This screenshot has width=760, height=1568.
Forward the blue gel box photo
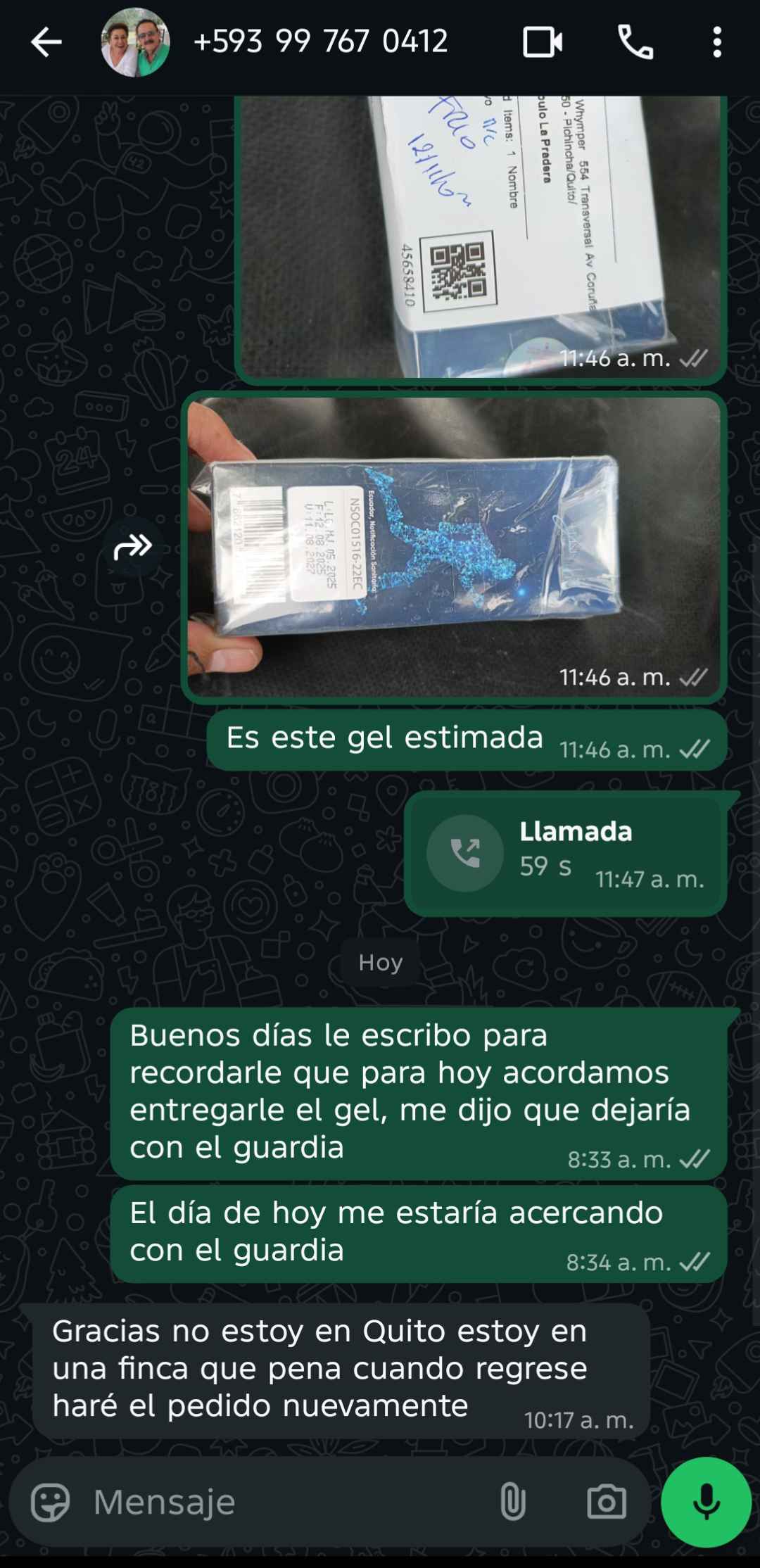(x=132, y=546)
